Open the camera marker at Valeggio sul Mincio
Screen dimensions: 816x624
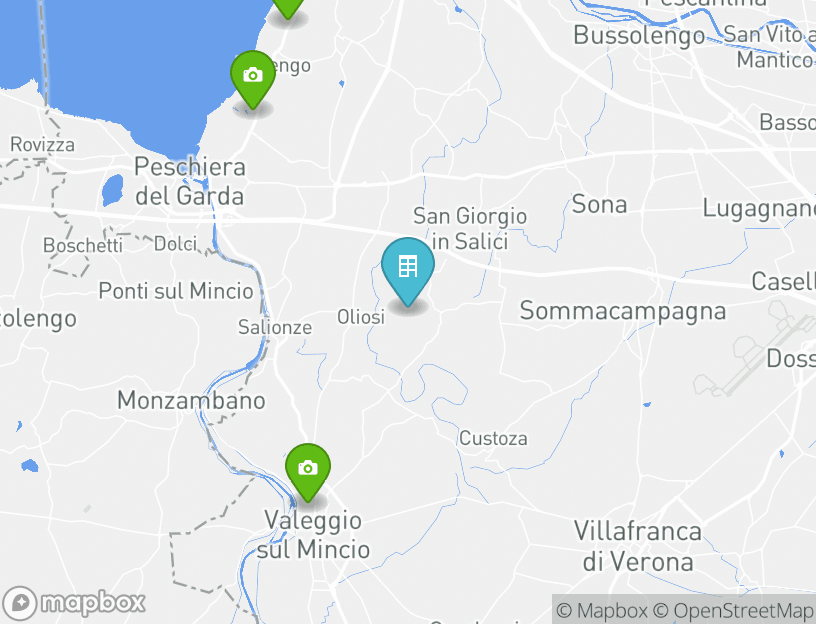pyautogui.click(x=308, y=469)
